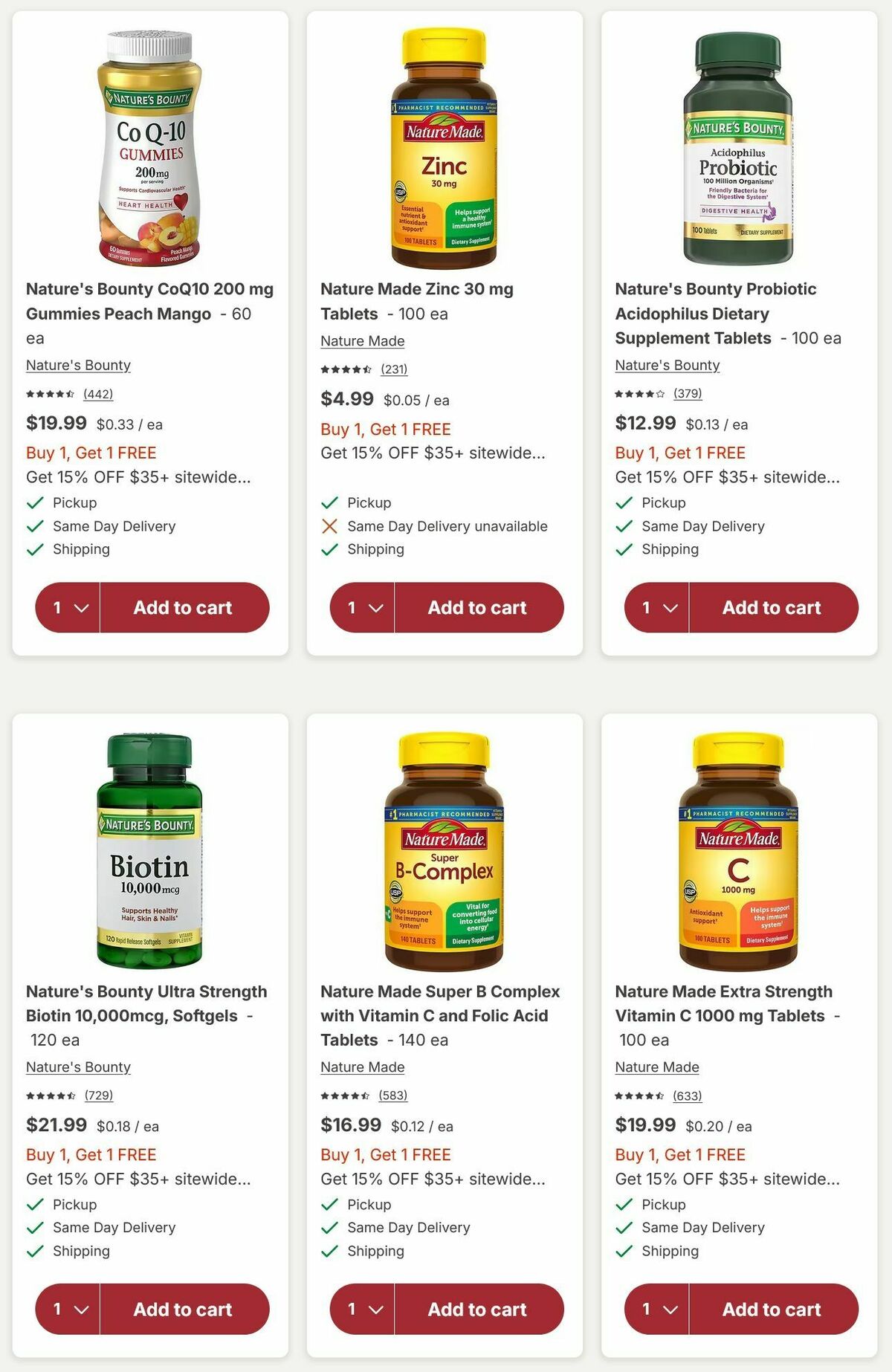Image resolution: width=892 pixels, height=1372 pixels.
Task: Click the Pickup checkmark under CoQ10 Gummies
Action: click(x=35, y=502)
